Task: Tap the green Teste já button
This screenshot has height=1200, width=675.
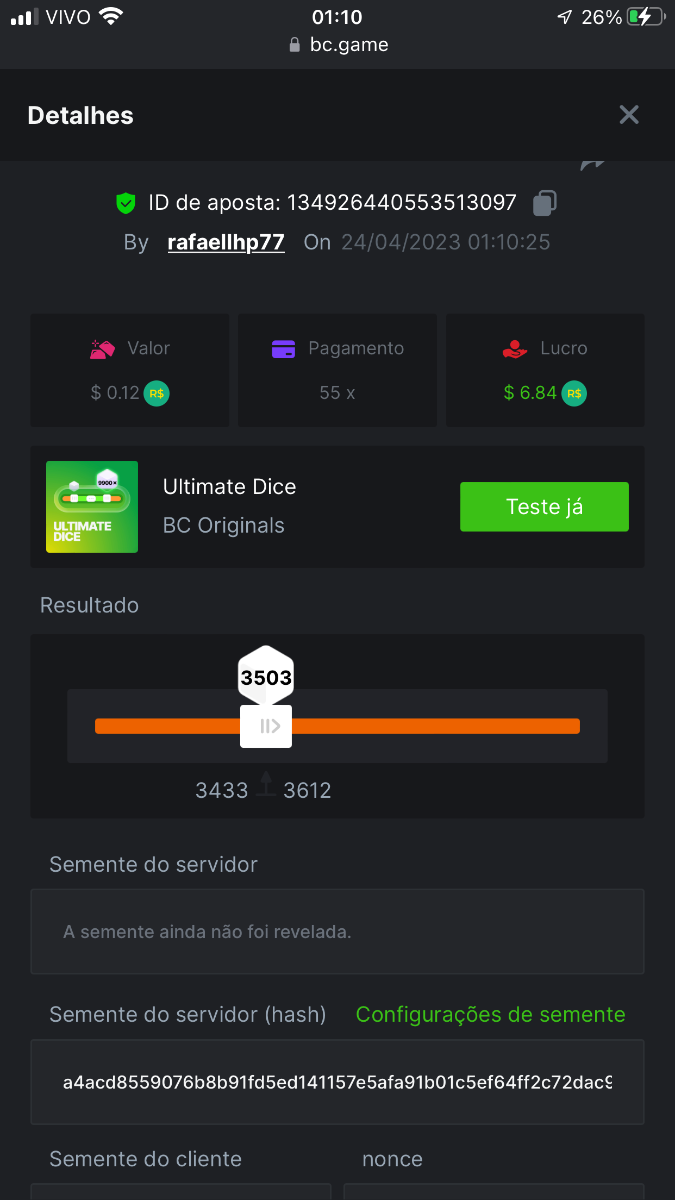Action: [x=544, y=506]
